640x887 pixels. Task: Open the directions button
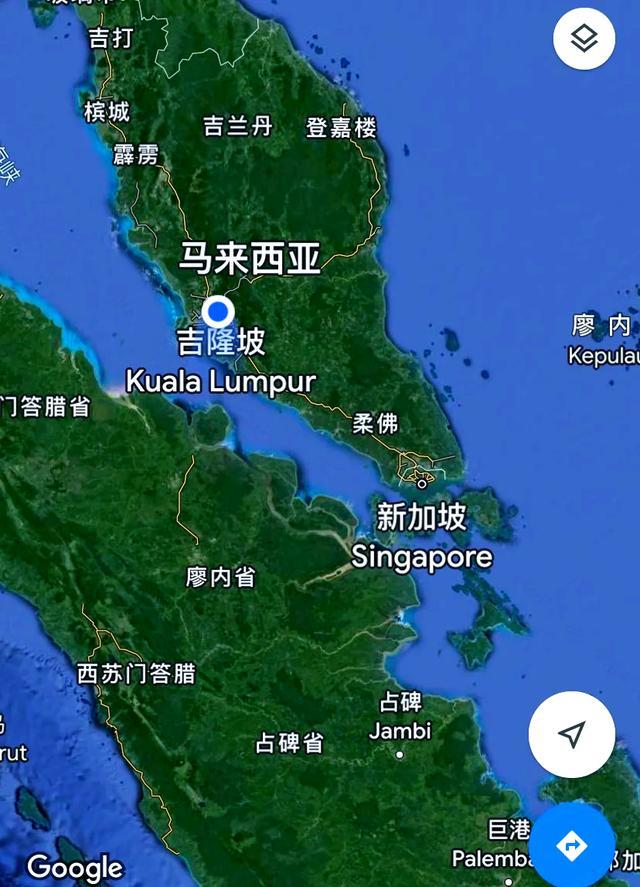point(572,846)
